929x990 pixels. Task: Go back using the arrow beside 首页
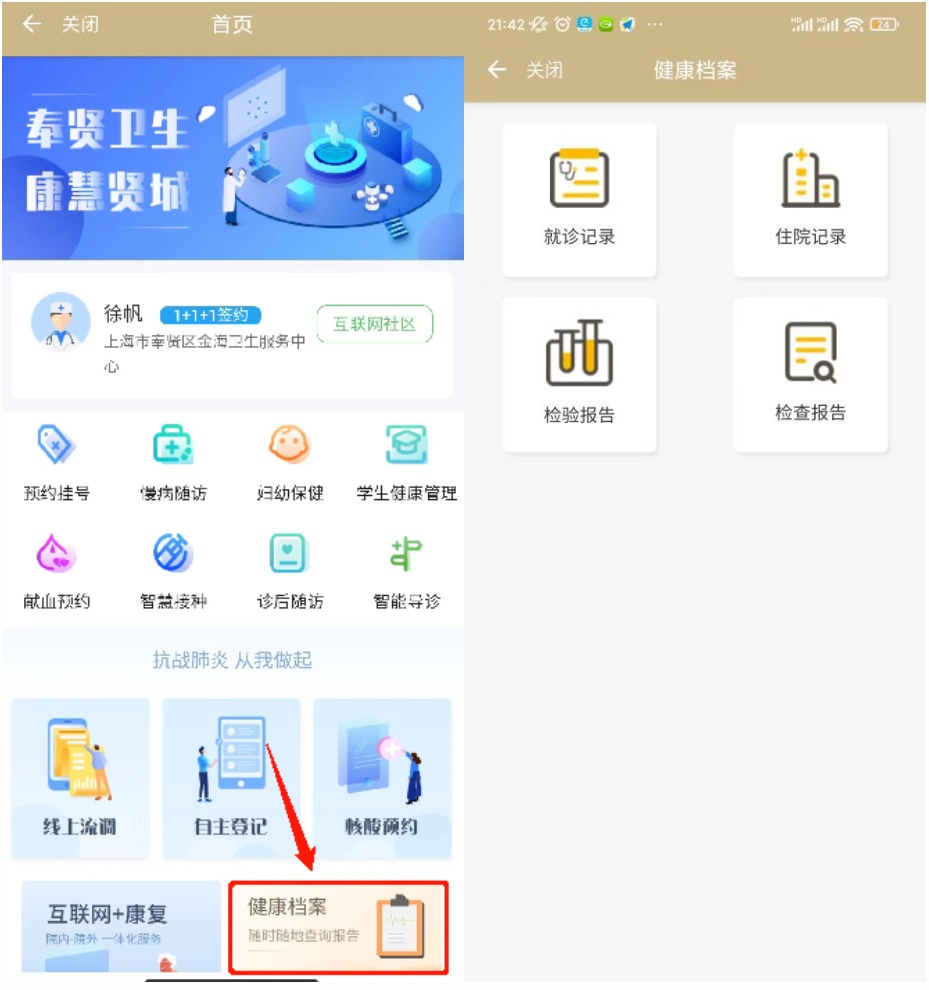[x=32, y=24]
